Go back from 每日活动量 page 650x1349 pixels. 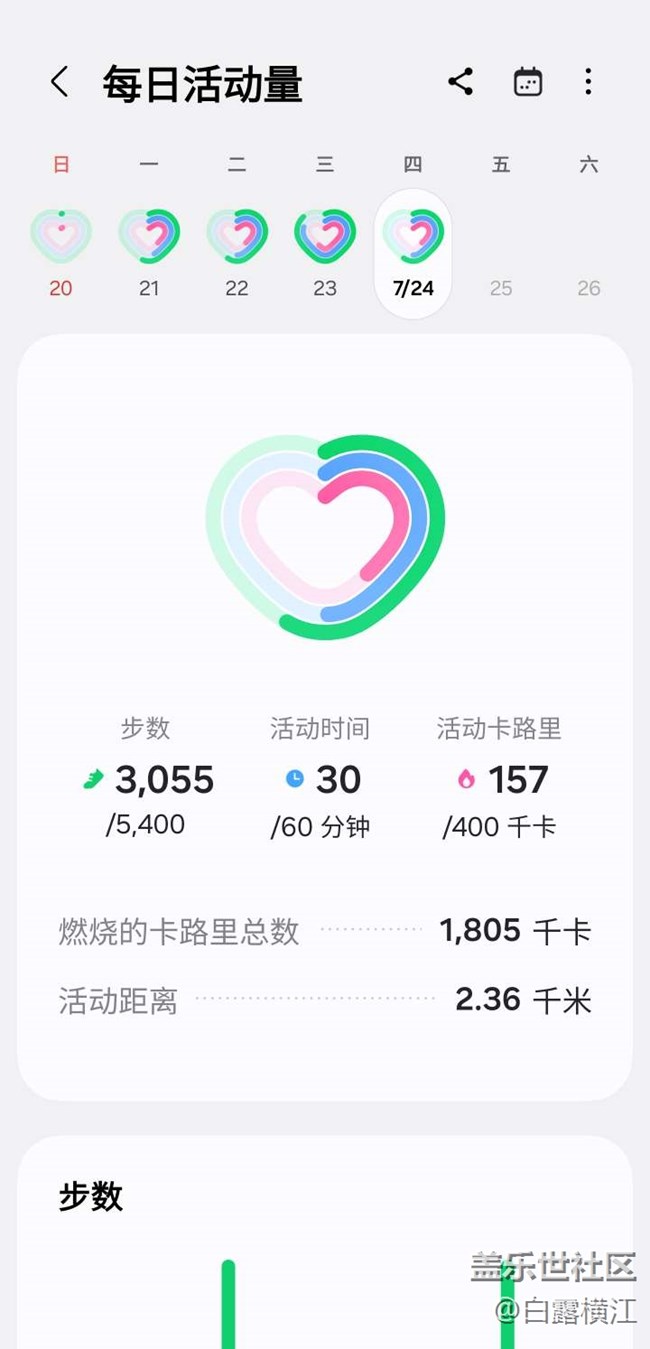click(x=59, y=82)
